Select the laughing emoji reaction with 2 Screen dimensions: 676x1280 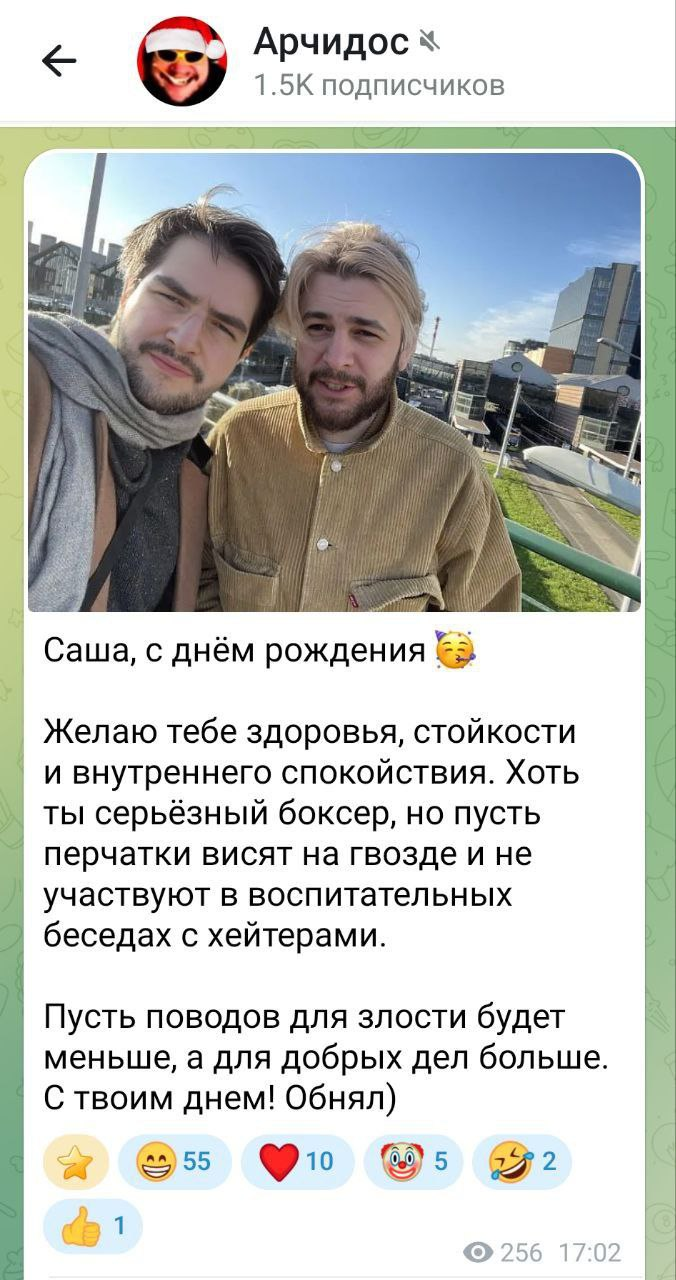pyautogui.click(x=521, y=1161)
